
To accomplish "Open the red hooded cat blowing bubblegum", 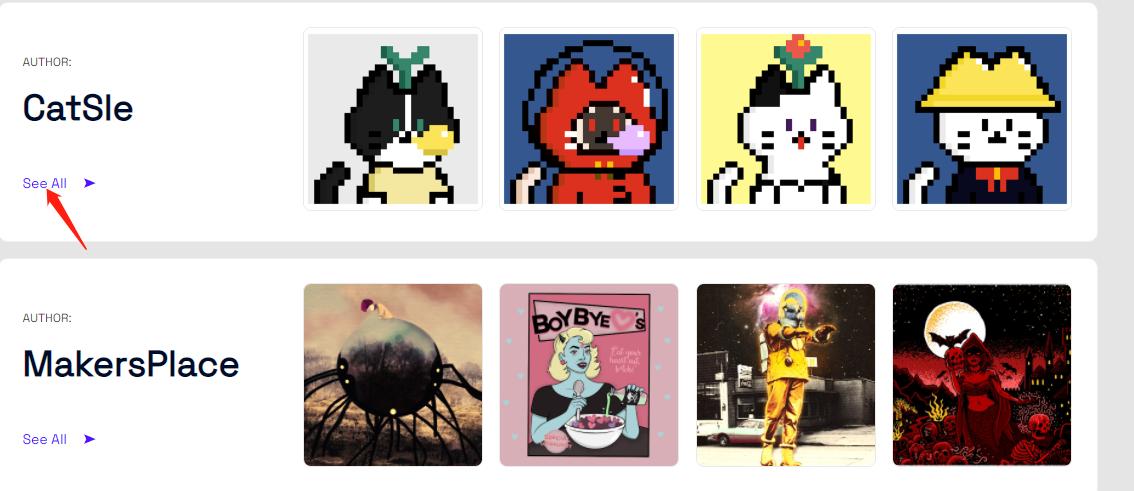I will pyautogui.click(x=589, y=119).
